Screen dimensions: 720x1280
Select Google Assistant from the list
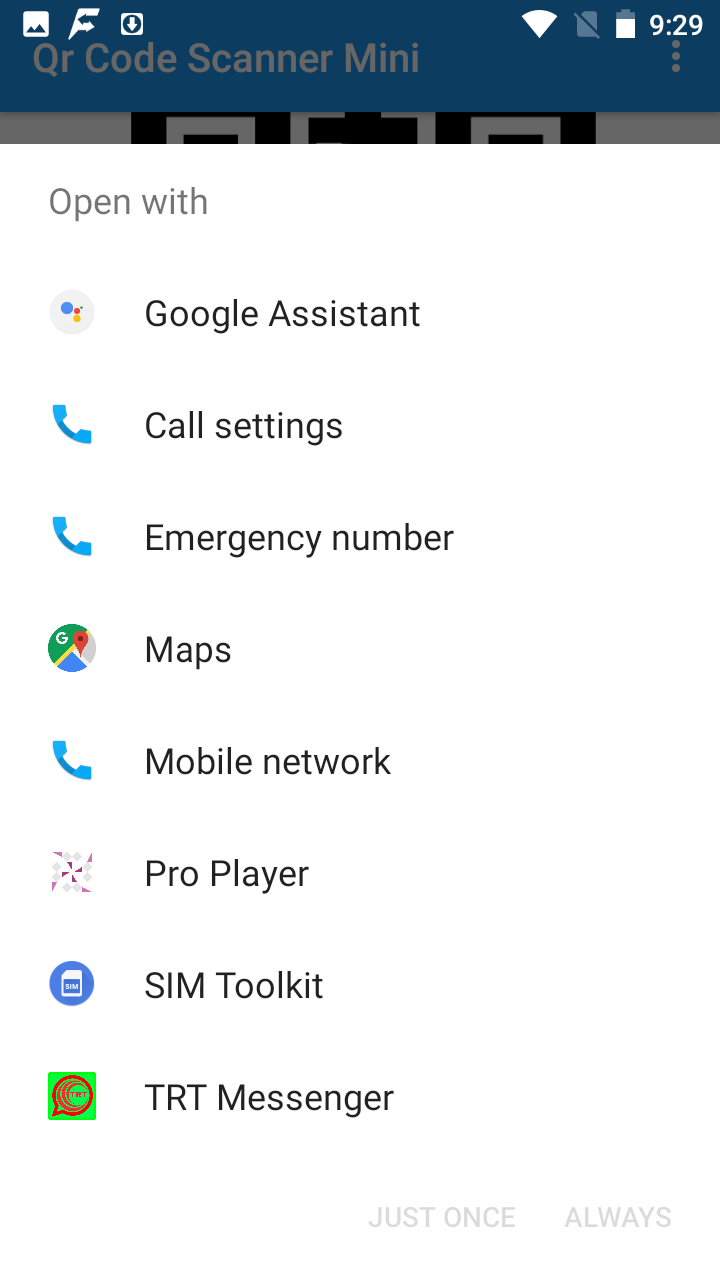(x=282, y=312)
